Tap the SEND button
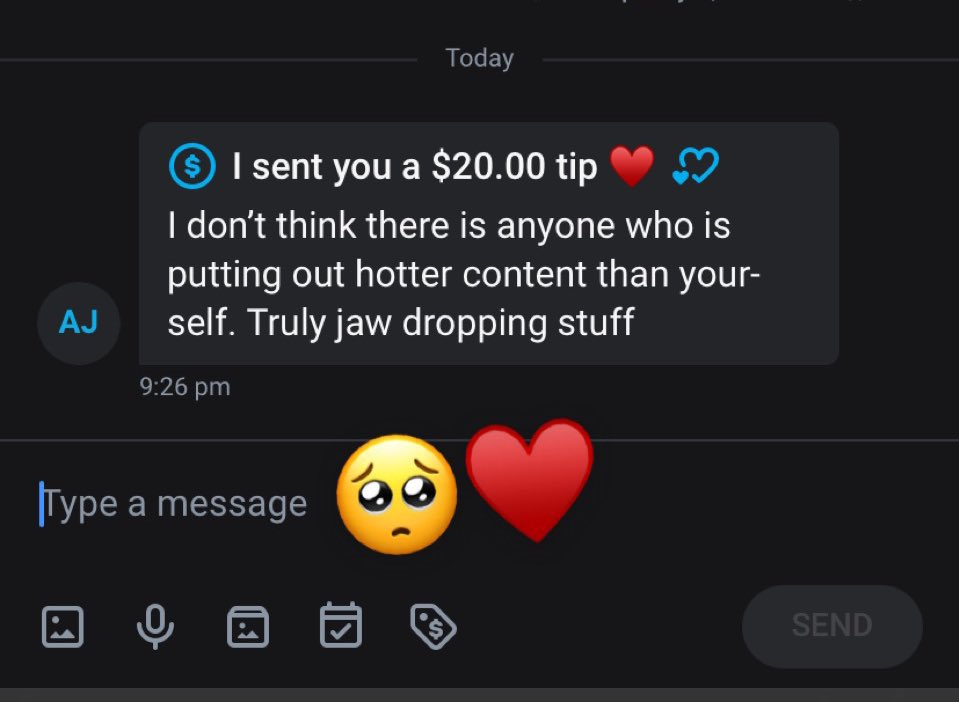This screenshot has height=702, width=959. click(x=831, y=626)
